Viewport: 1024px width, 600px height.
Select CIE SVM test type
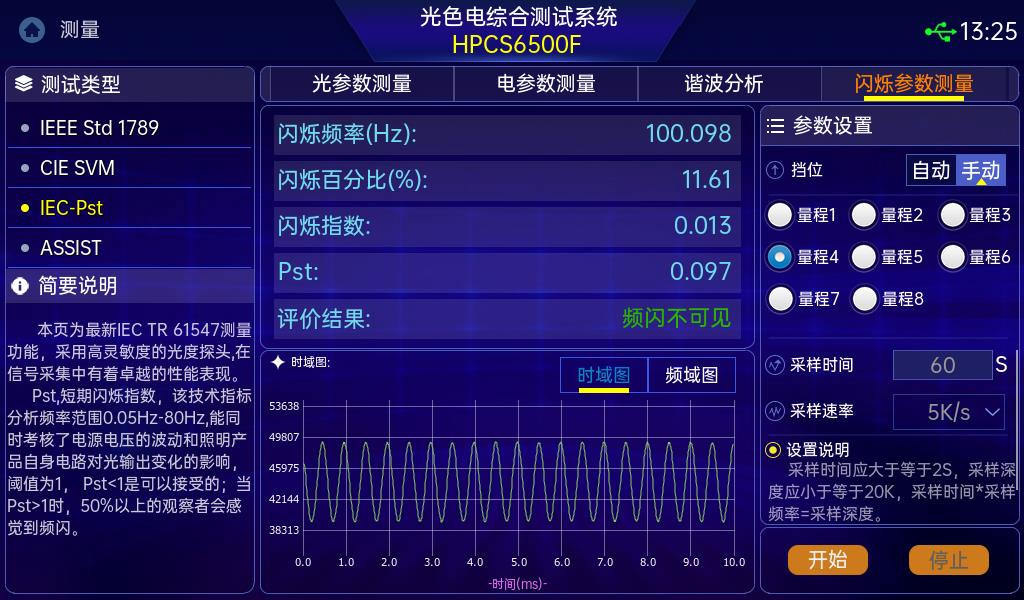click(77, 168)
